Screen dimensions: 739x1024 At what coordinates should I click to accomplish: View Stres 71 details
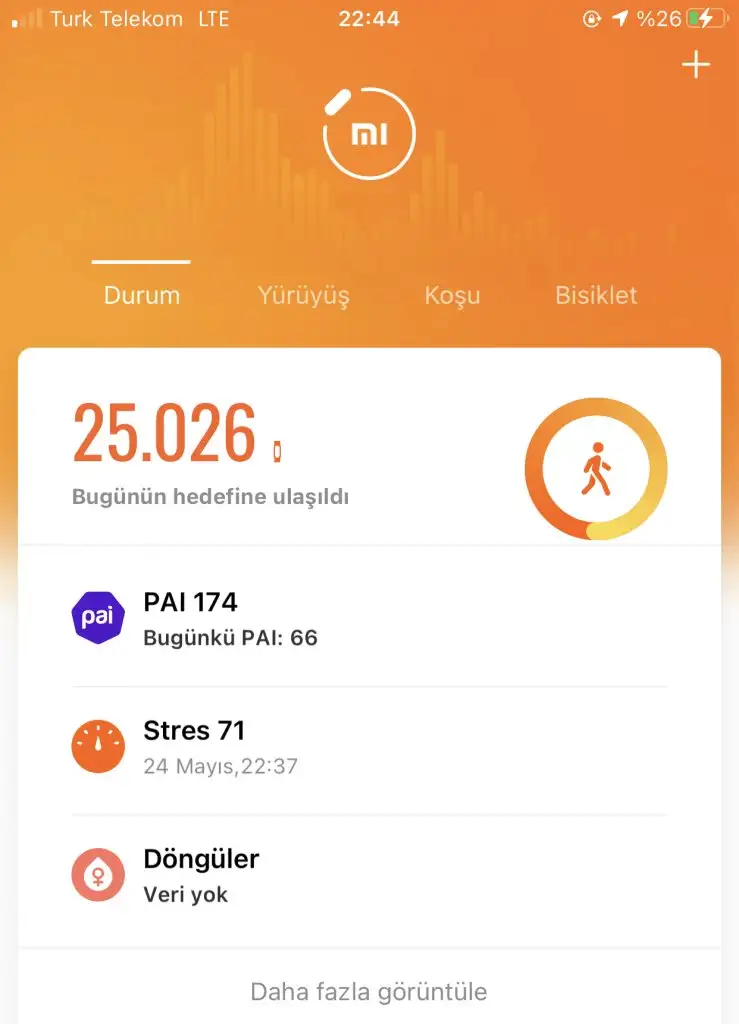[369, 747]
